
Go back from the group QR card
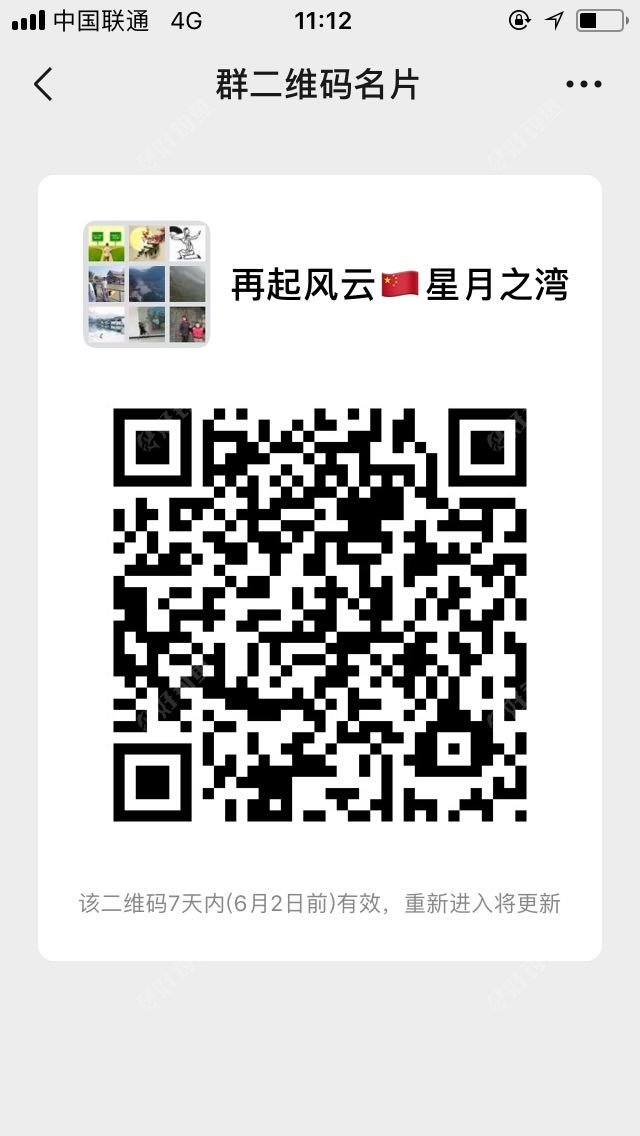(x=43, y=85)
